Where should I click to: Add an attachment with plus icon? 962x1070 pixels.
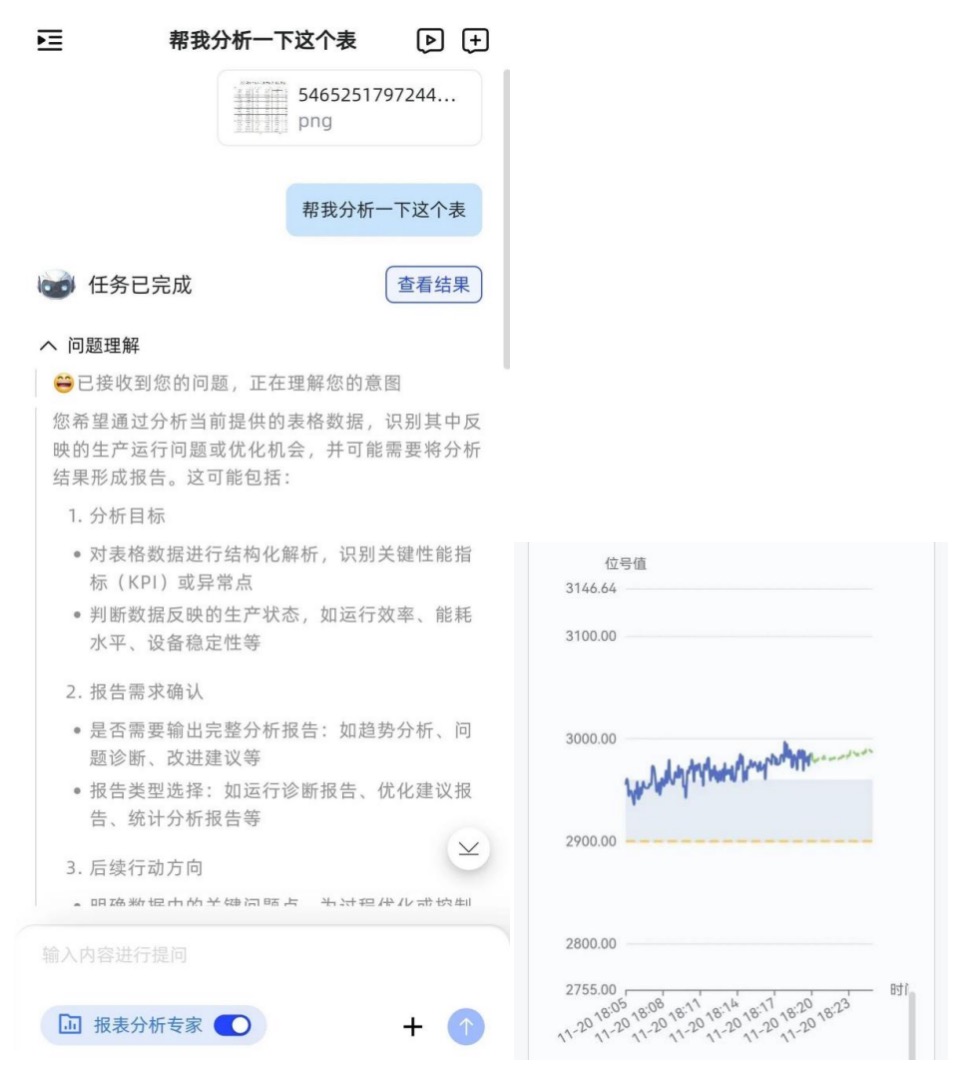(412, 1026)
